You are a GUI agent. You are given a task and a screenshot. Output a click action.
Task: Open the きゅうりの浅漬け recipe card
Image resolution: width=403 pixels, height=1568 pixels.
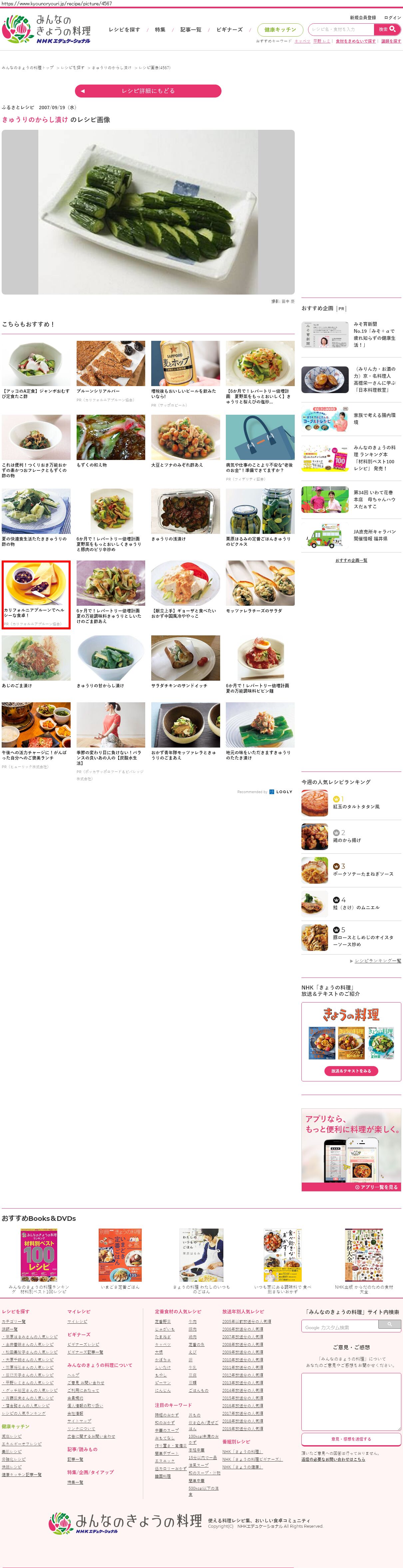[x=185, y=515]
